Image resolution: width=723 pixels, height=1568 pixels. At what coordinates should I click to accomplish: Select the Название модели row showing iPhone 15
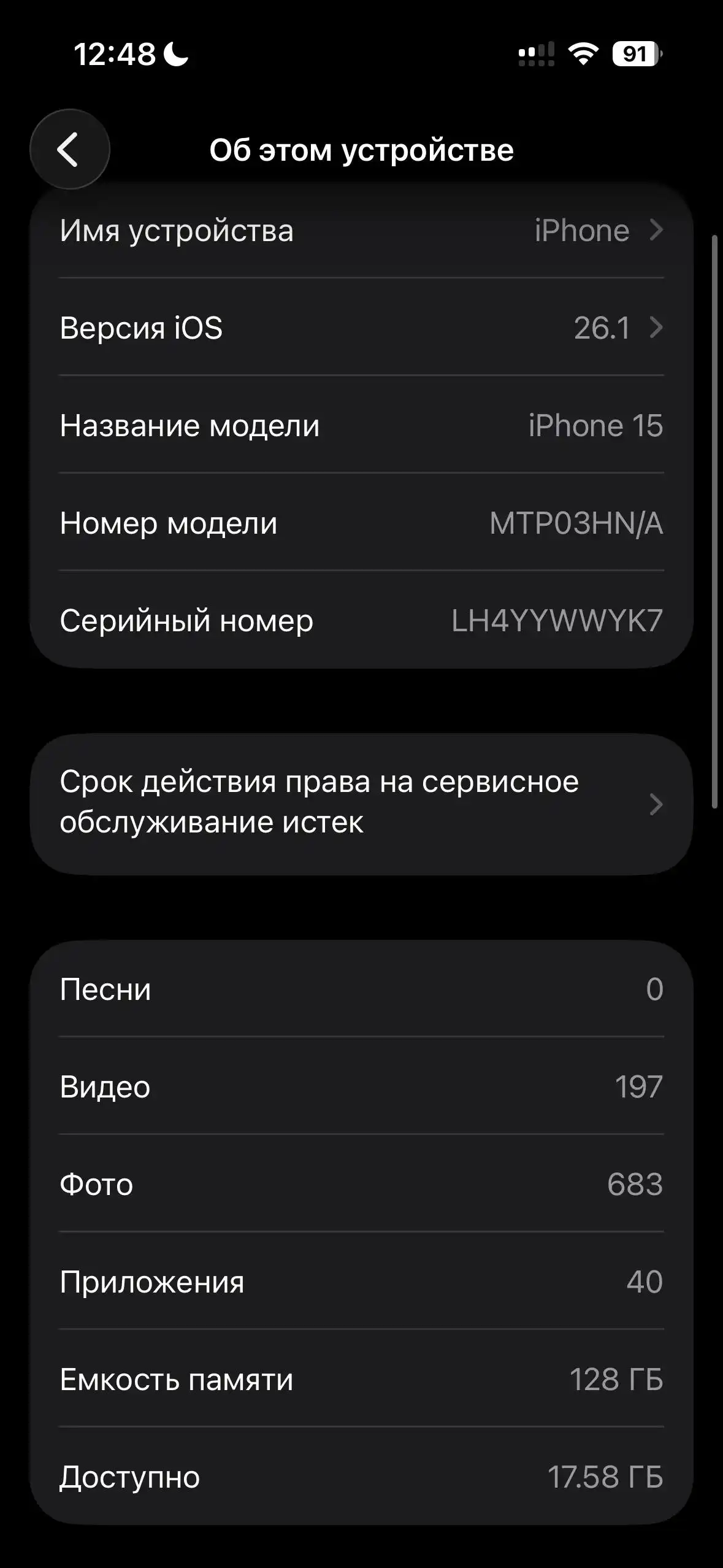362,426
